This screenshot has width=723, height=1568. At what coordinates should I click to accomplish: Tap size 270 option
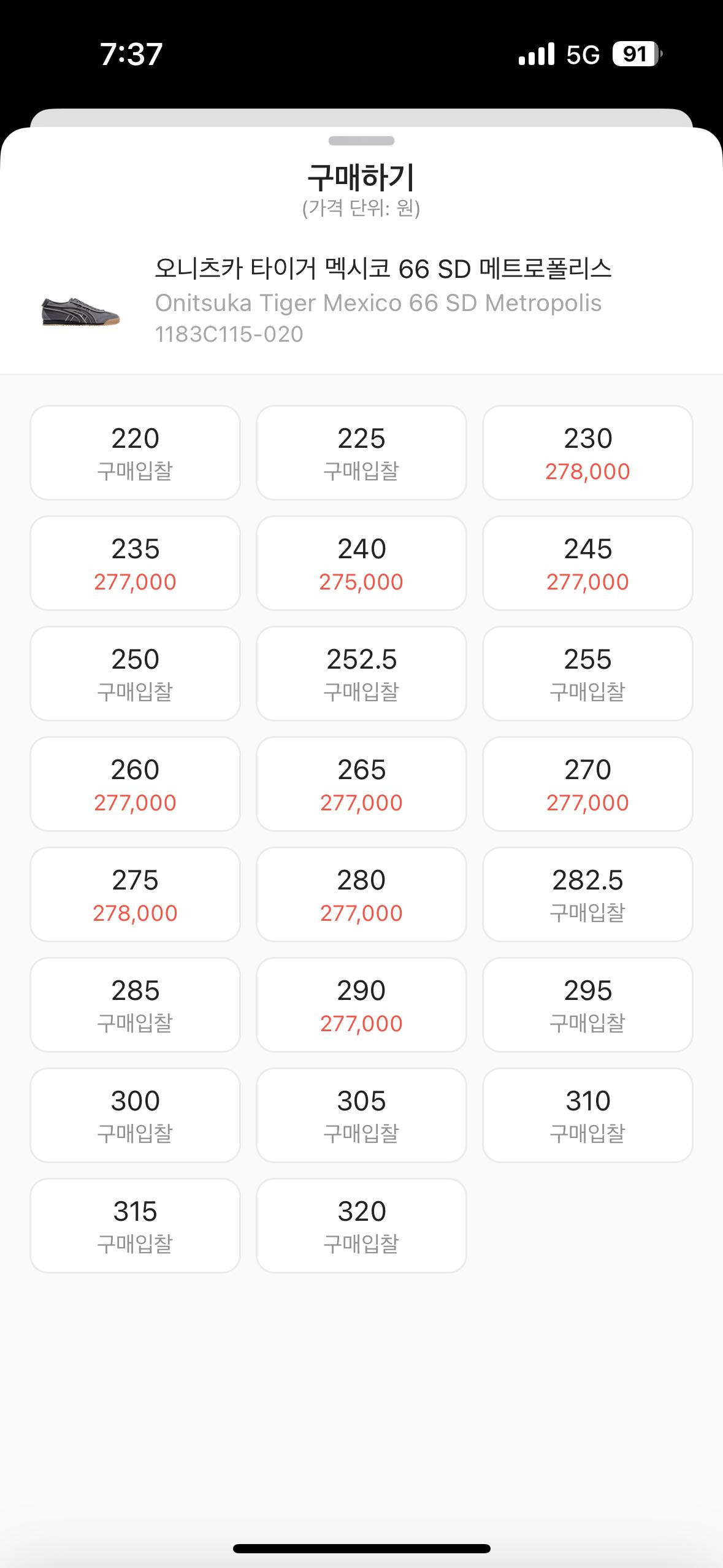pyautogui.click(x=587, y=784)
